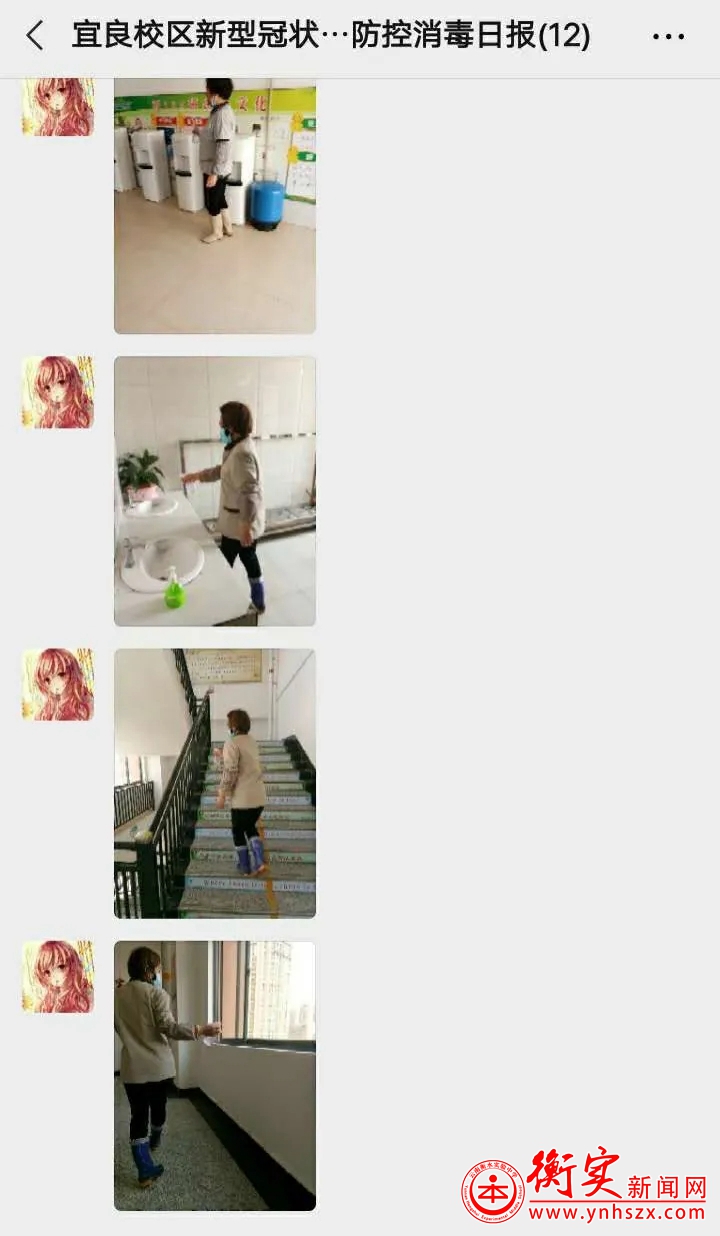Open the photo of woman at water dispensers
Screen dimensions: 720x1236
pyautogui.click(x=215, y=205)
